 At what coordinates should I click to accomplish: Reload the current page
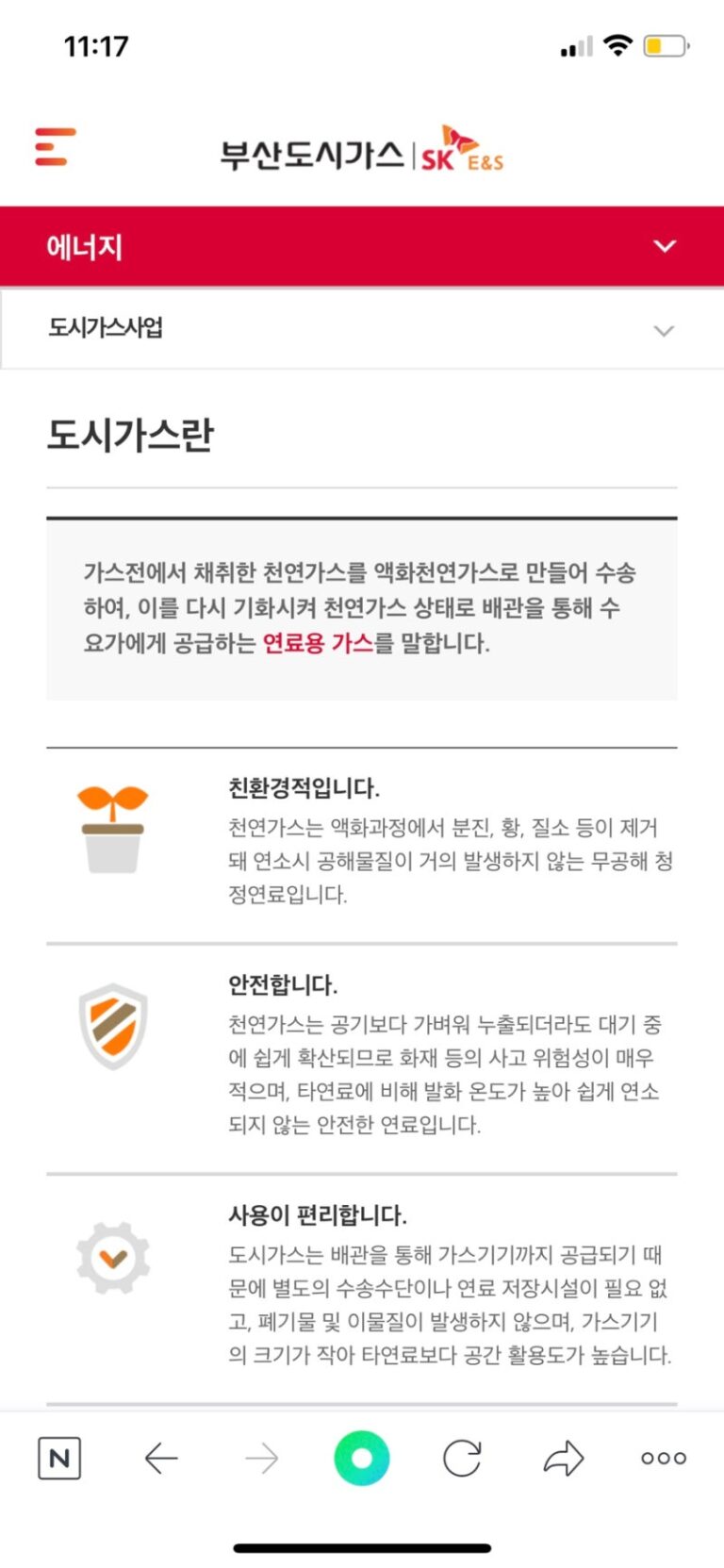(x=462, y=1459)
